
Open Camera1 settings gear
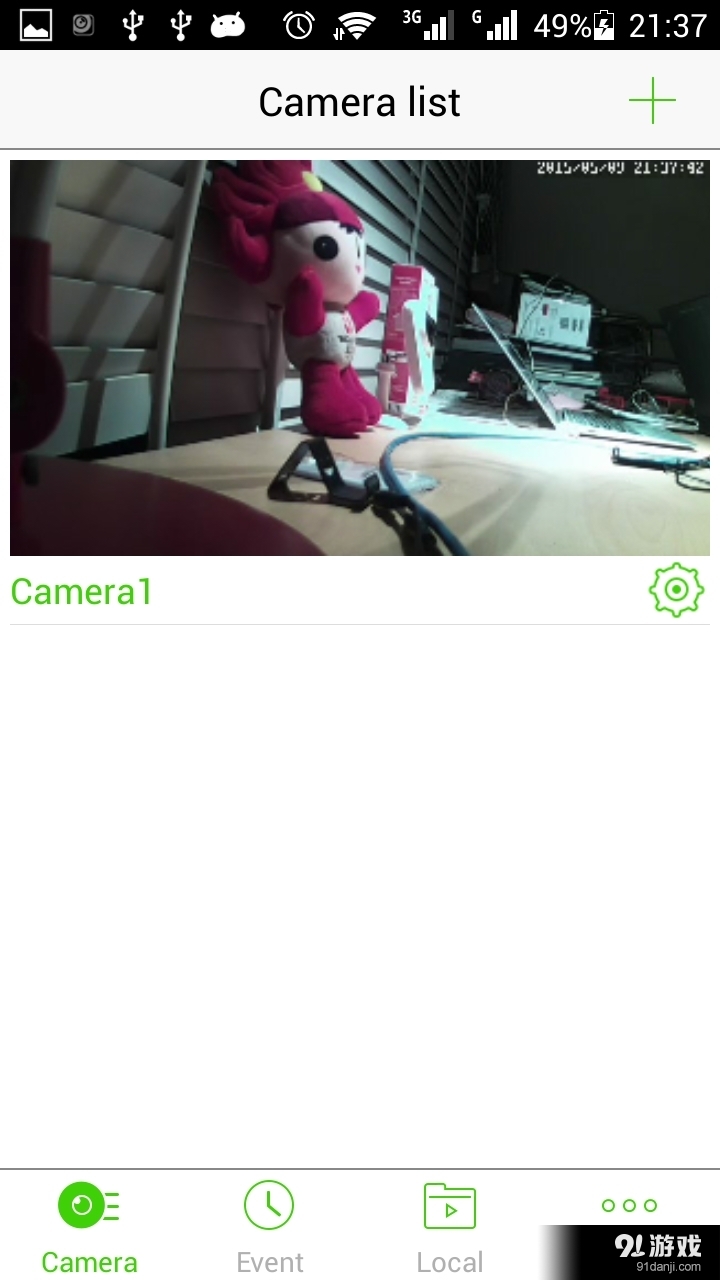click(676, 591)
